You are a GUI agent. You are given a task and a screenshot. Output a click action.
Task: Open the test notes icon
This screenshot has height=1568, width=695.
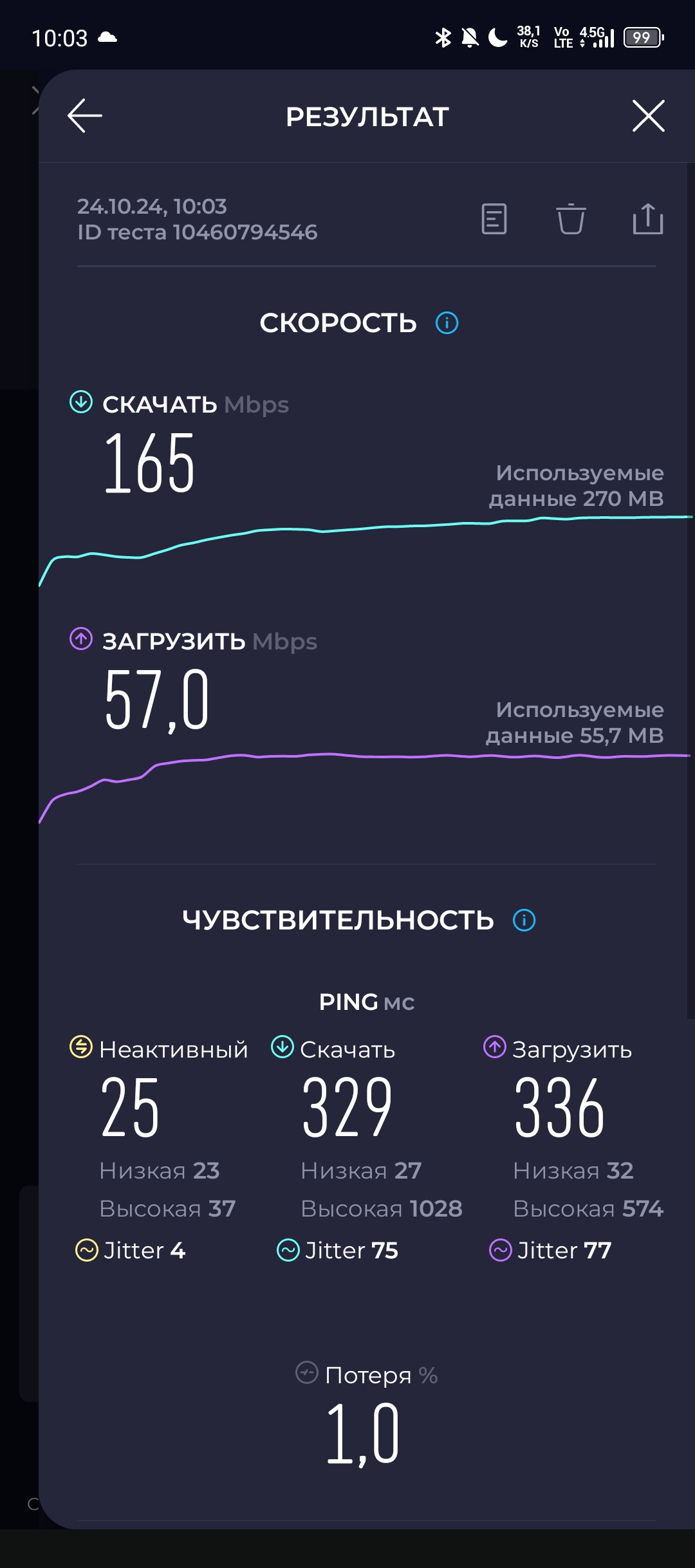494,219
